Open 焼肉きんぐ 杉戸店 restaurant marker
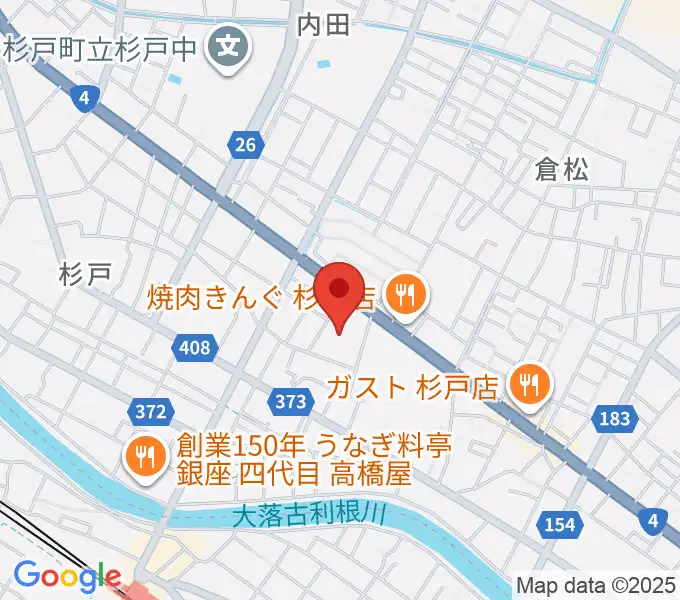Screen dimensions: 680x600 point(406,296)
